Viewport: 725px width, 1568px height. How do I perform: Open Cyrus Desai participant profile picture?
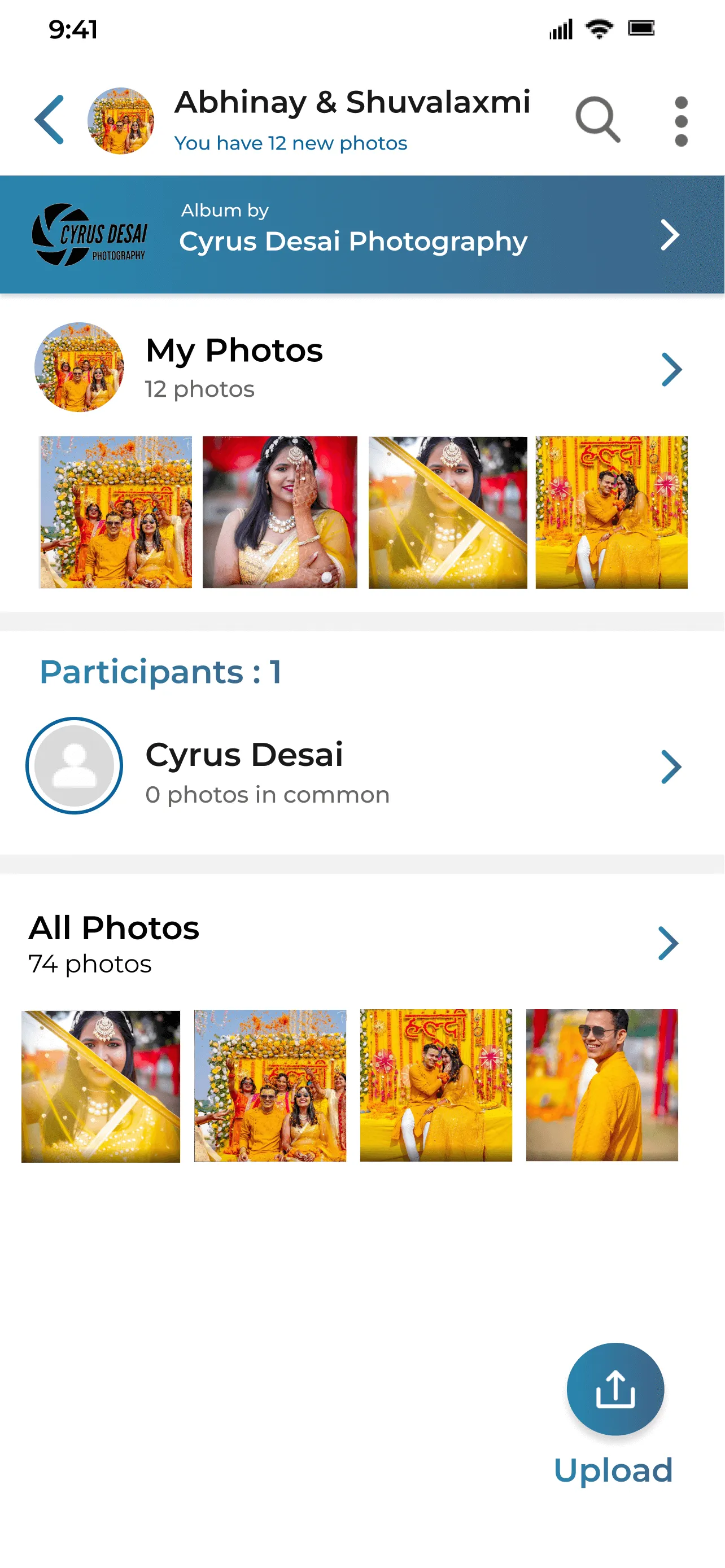click(76, 767)
